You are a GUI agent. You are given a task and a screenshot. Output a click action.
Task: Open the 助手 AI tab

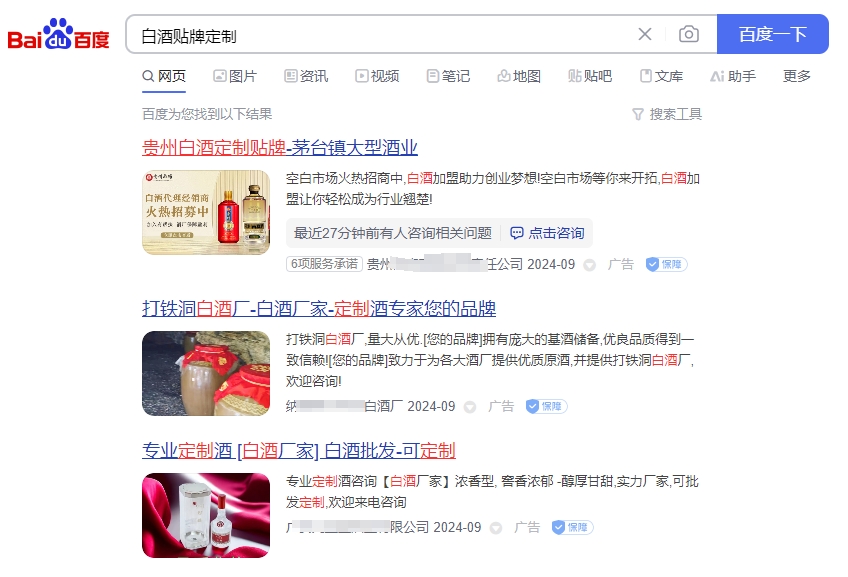click(732, 76)
